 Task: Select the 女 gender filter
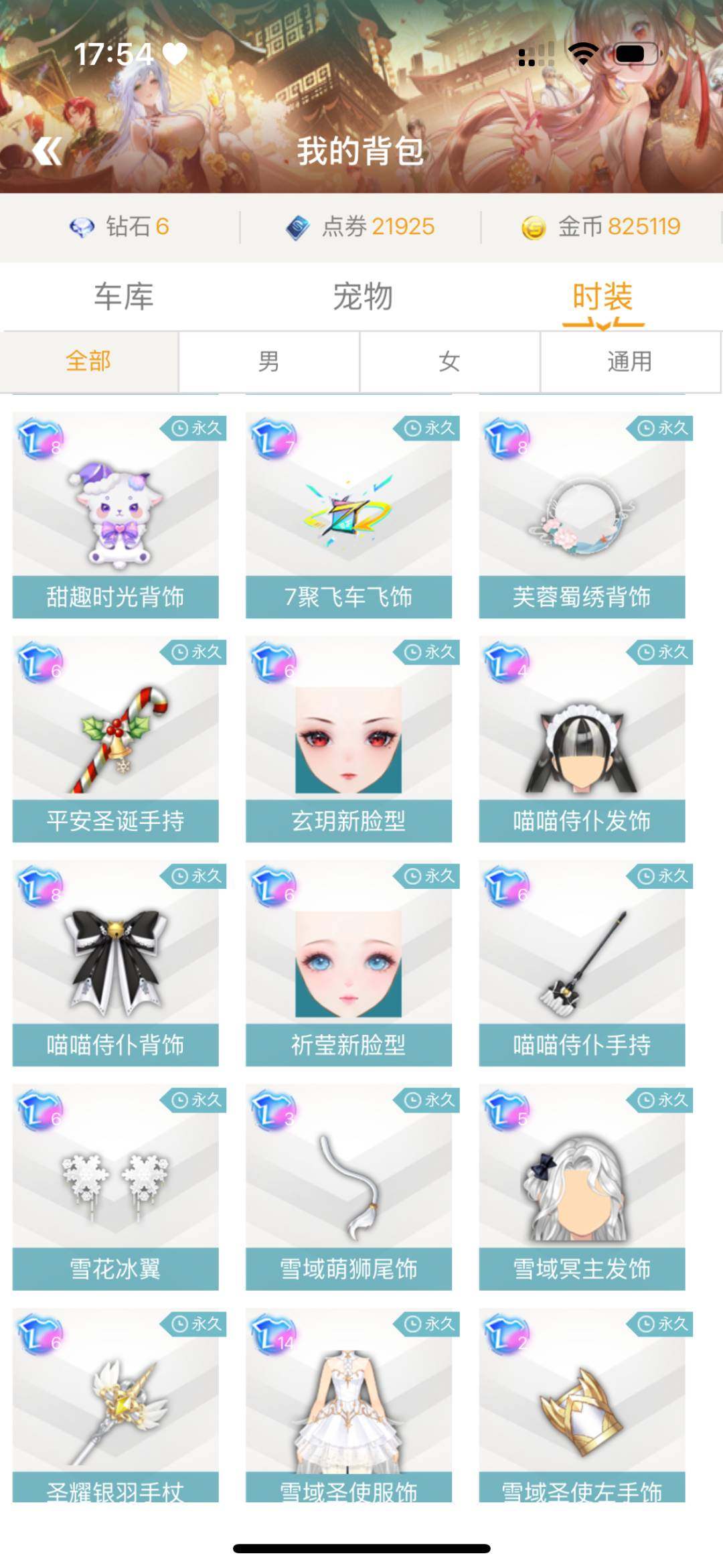[450, 361]
